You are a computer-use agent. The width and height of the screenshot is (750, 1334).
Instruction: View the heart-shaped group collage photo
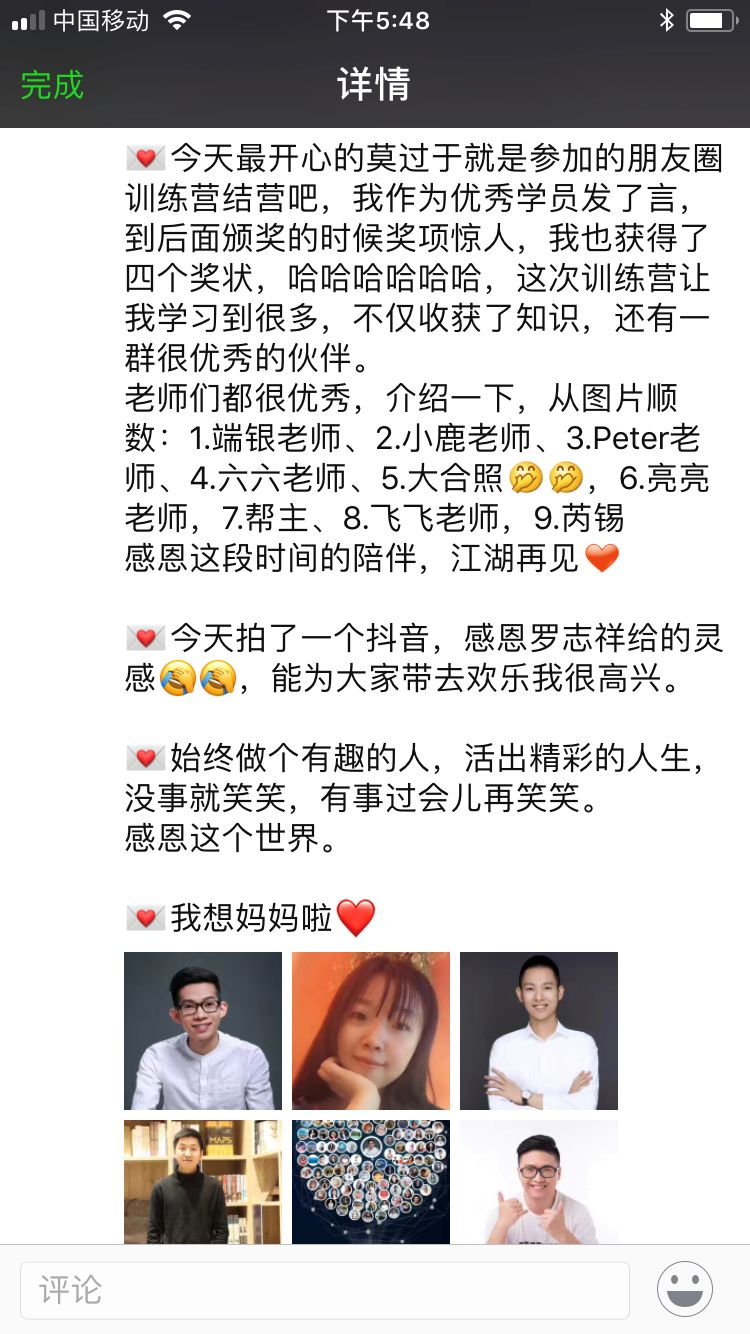(371, 1182)
